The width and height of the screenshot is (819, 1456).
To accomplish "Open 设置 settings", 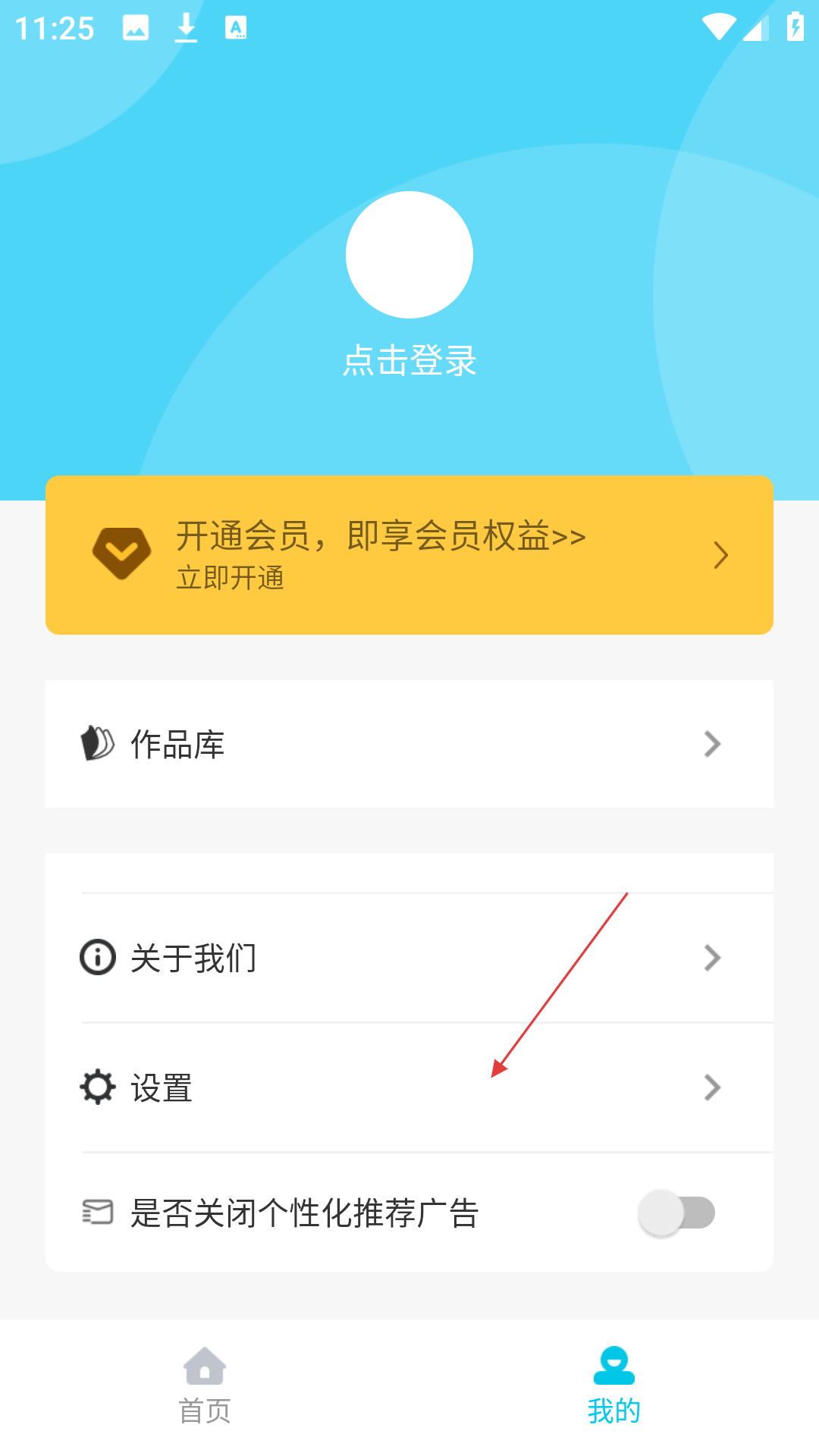I will 409,1087.
